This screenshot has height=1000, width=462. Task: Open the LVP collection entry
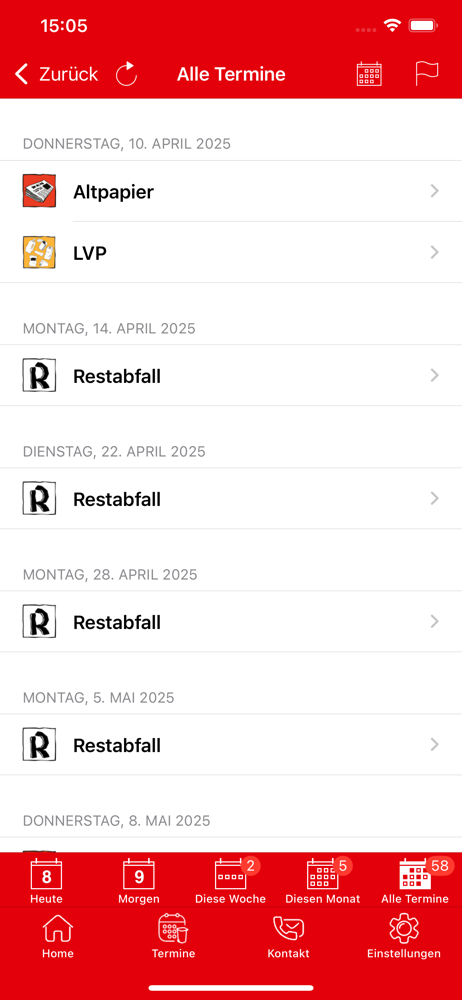point(231,253)
